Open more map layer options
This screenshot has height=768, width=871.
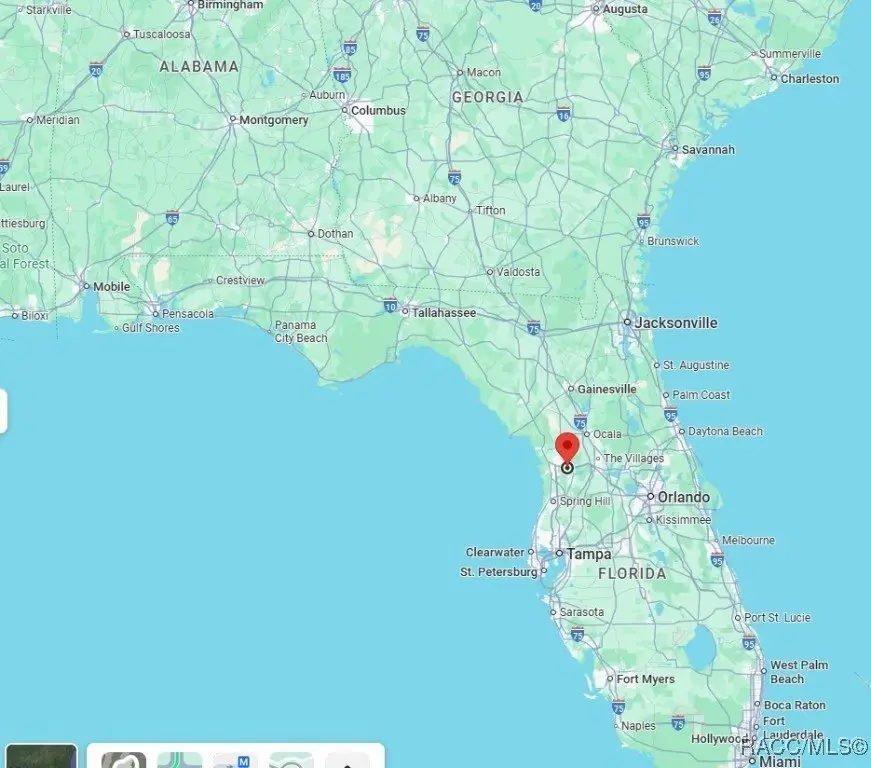(x=347, y=761)
